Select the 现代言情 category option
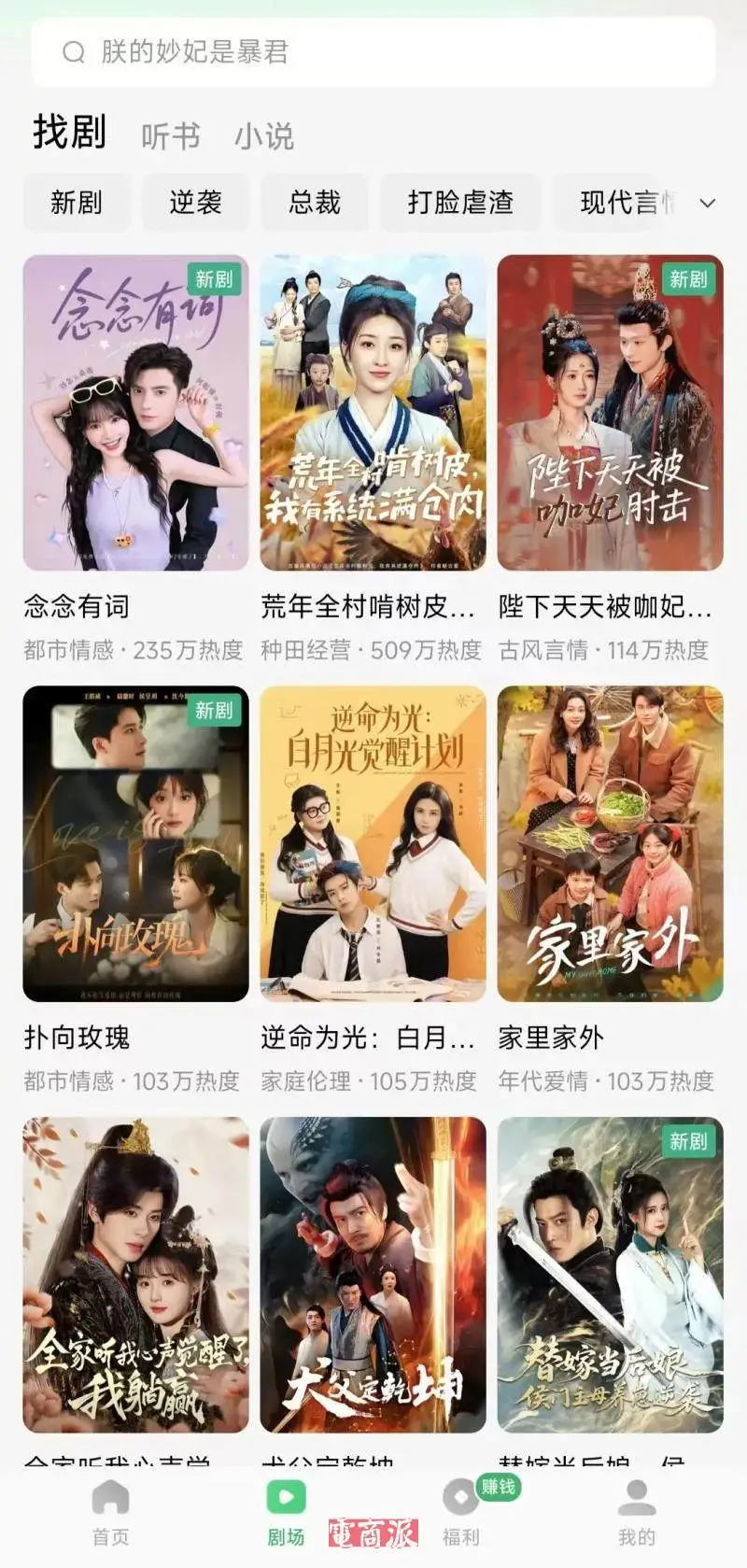Viewport: 747px width, 1568px height. (x=622, y=202)
